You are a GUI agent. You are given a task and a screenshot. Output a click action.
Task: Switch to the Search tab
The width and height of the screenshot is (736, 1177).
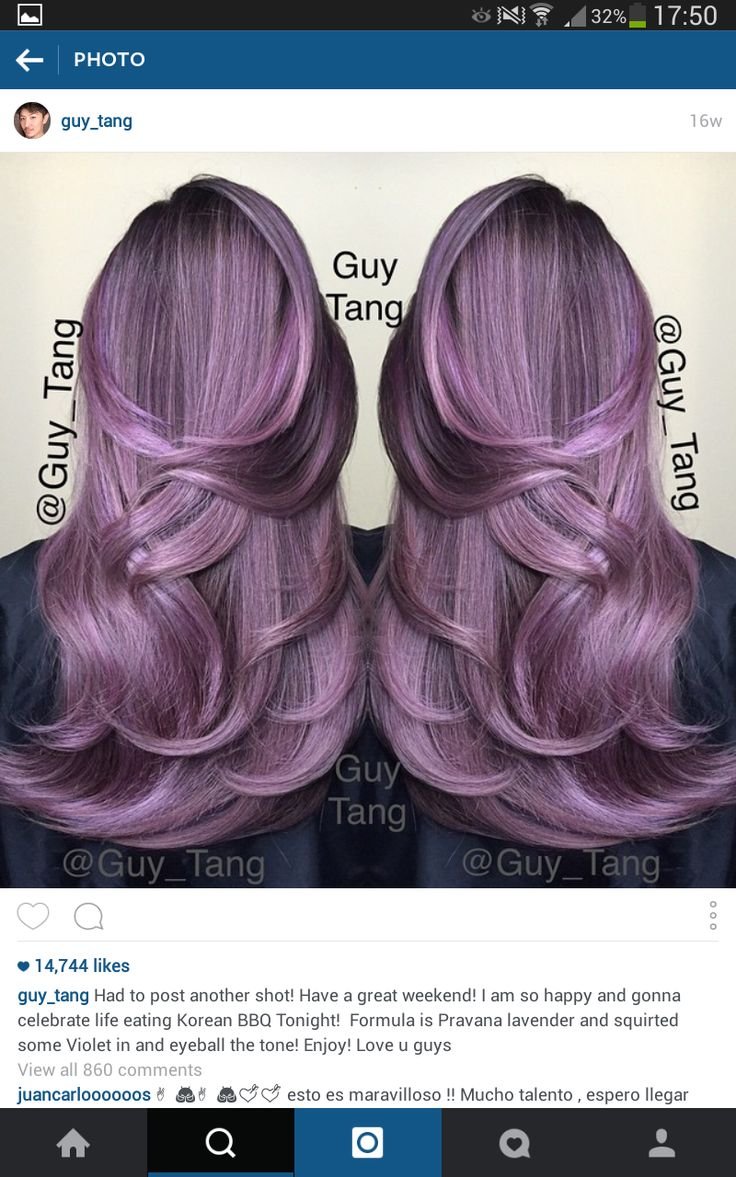(220, 1143)
